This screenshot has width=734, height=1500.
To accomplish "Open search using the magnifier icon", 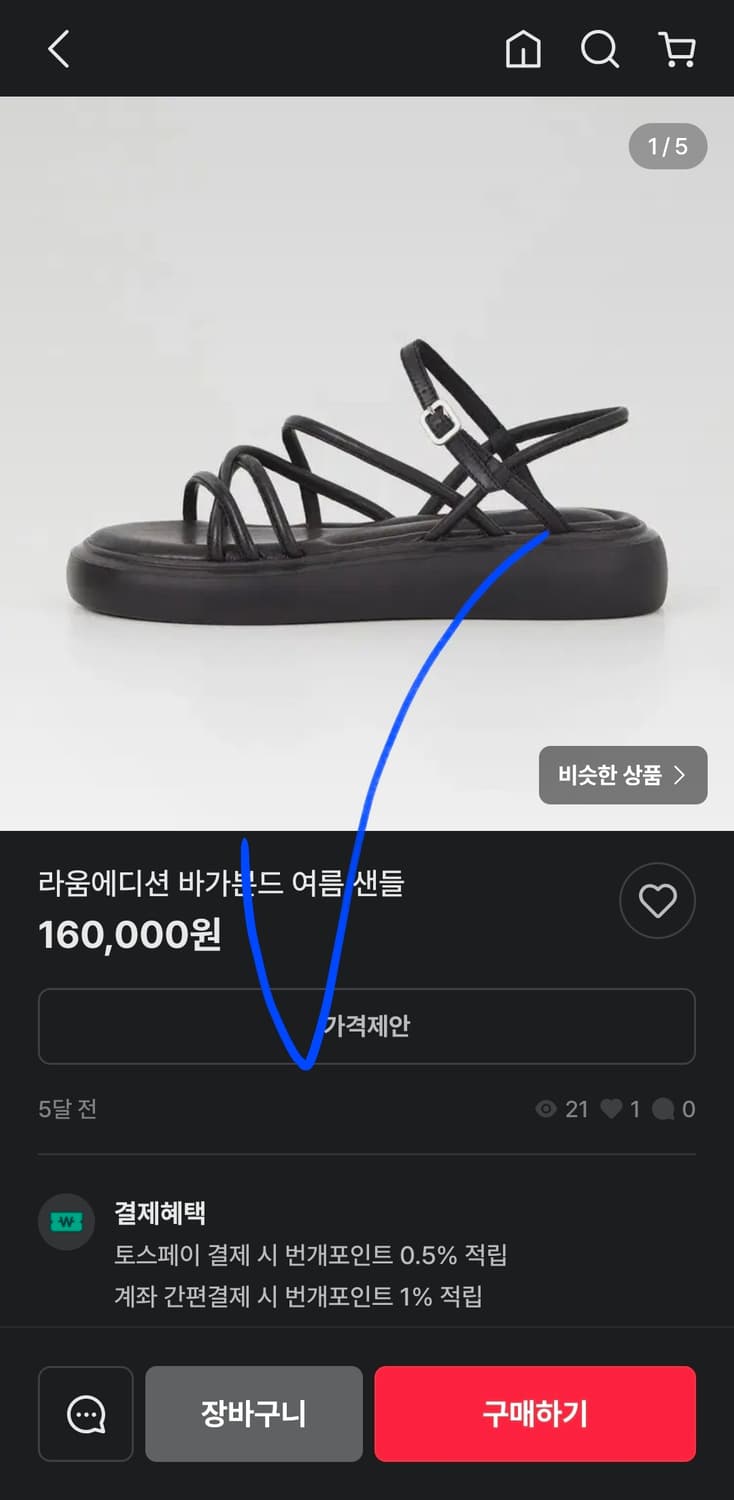I will click(599, 48).
